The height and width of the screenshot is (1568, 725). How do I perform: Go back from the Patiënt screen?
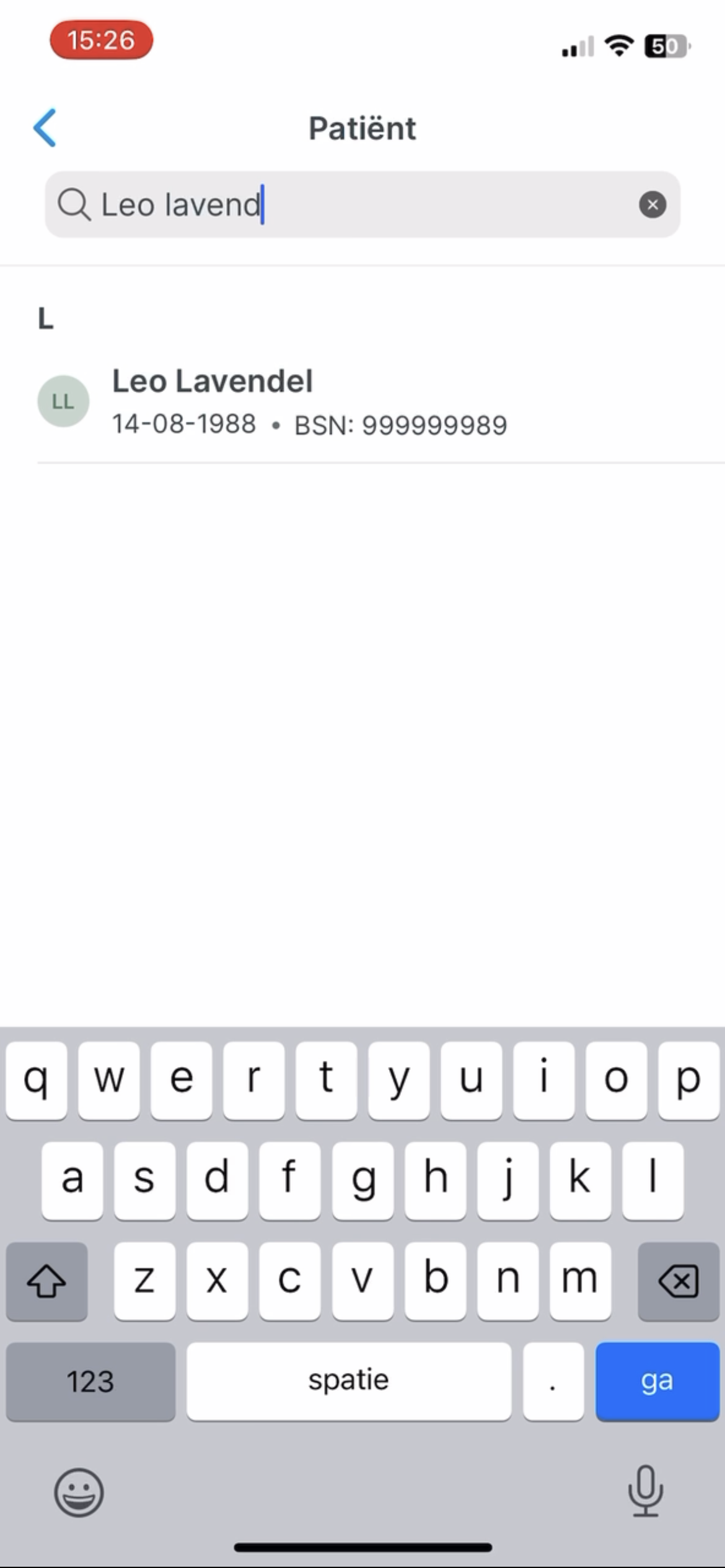click(45, 128)
